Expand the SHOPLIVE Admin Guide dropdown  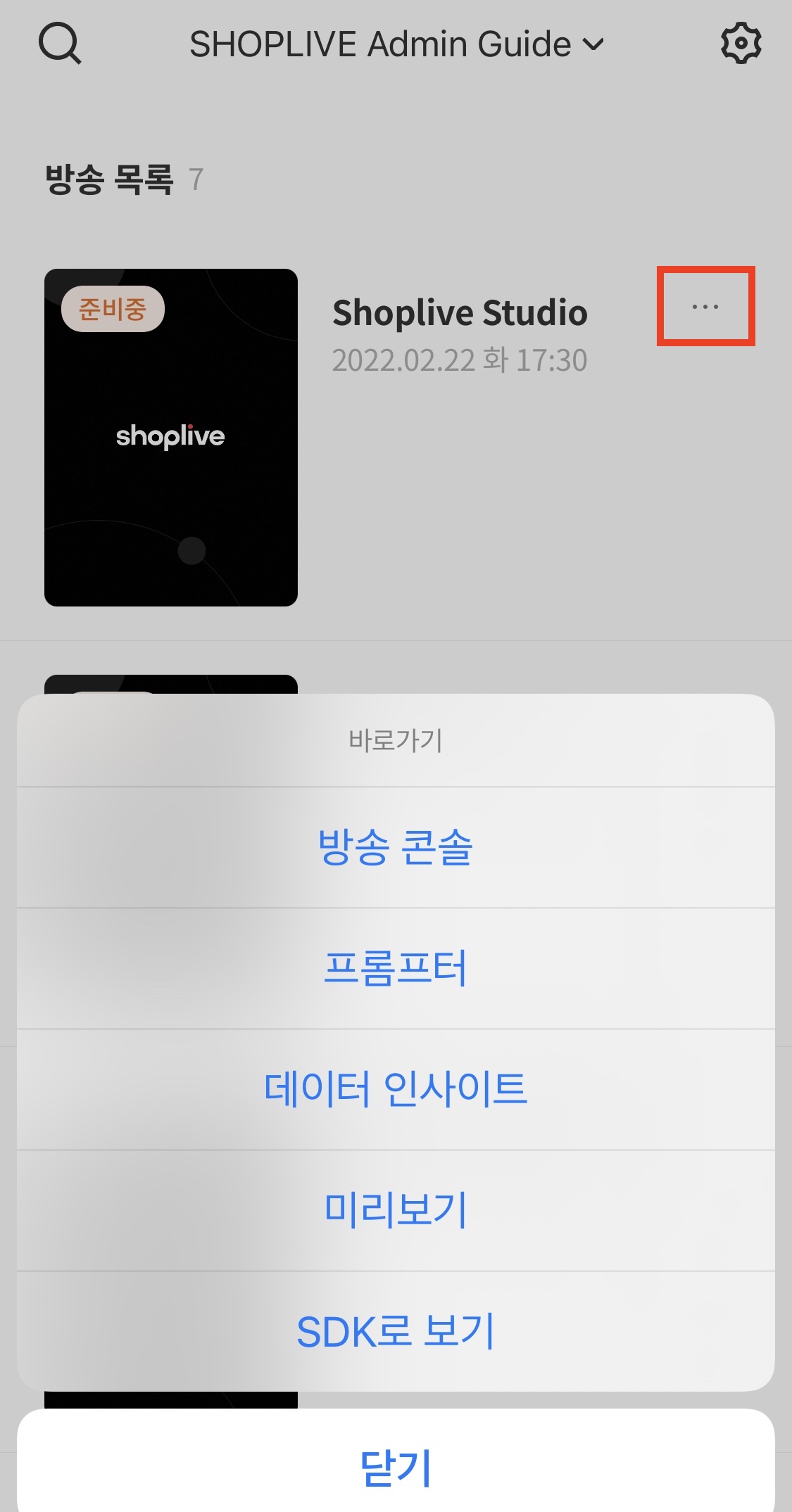click(396, 44)
